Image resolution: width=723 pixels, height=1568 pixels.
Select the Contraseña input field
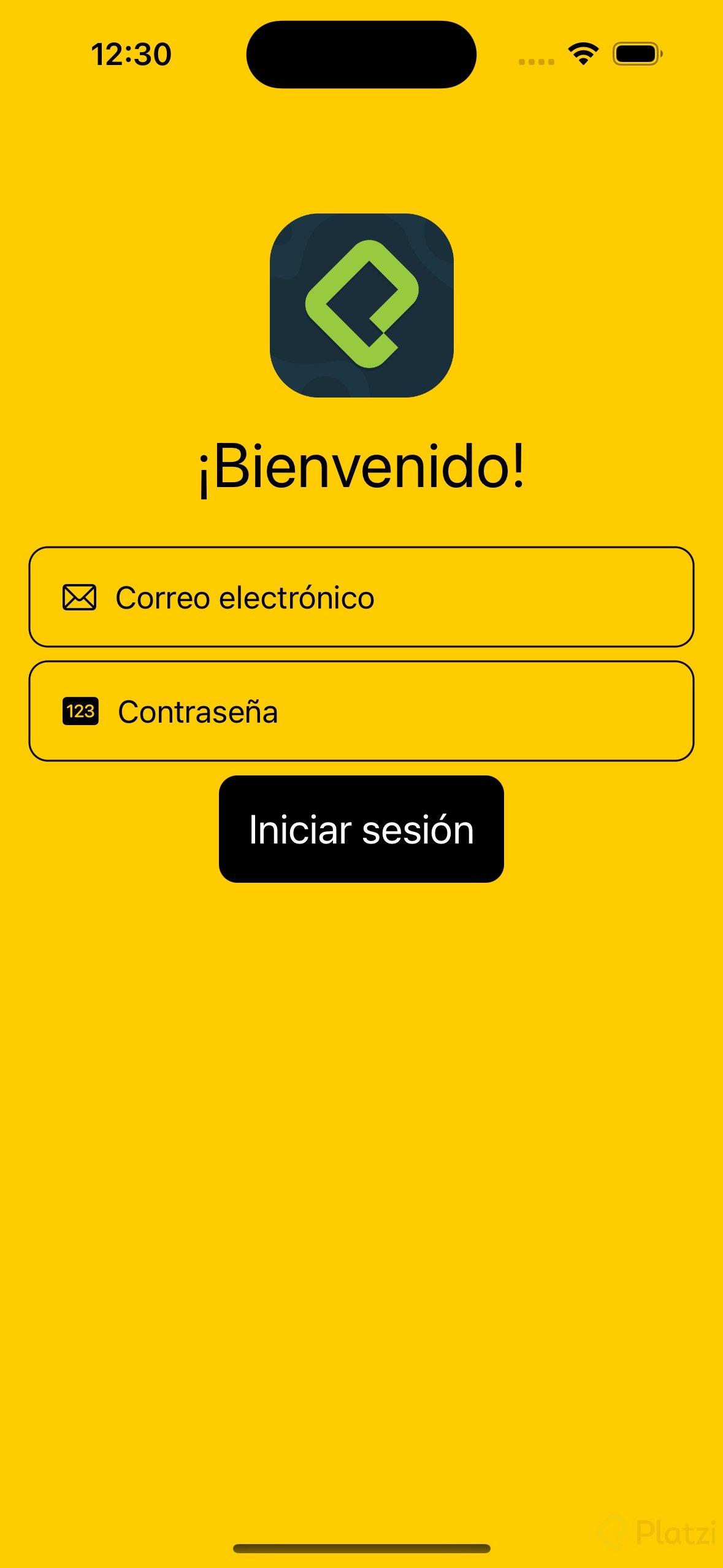coord(361,712)
